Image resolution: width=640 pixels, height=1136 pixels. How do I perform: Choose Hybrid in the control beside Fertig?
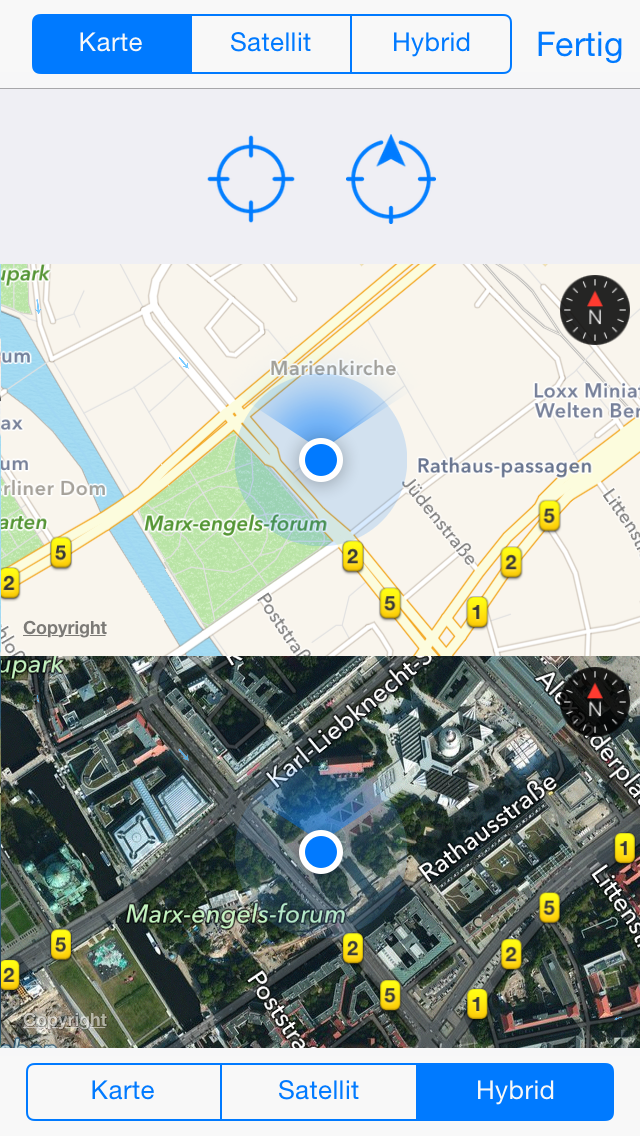431,44
